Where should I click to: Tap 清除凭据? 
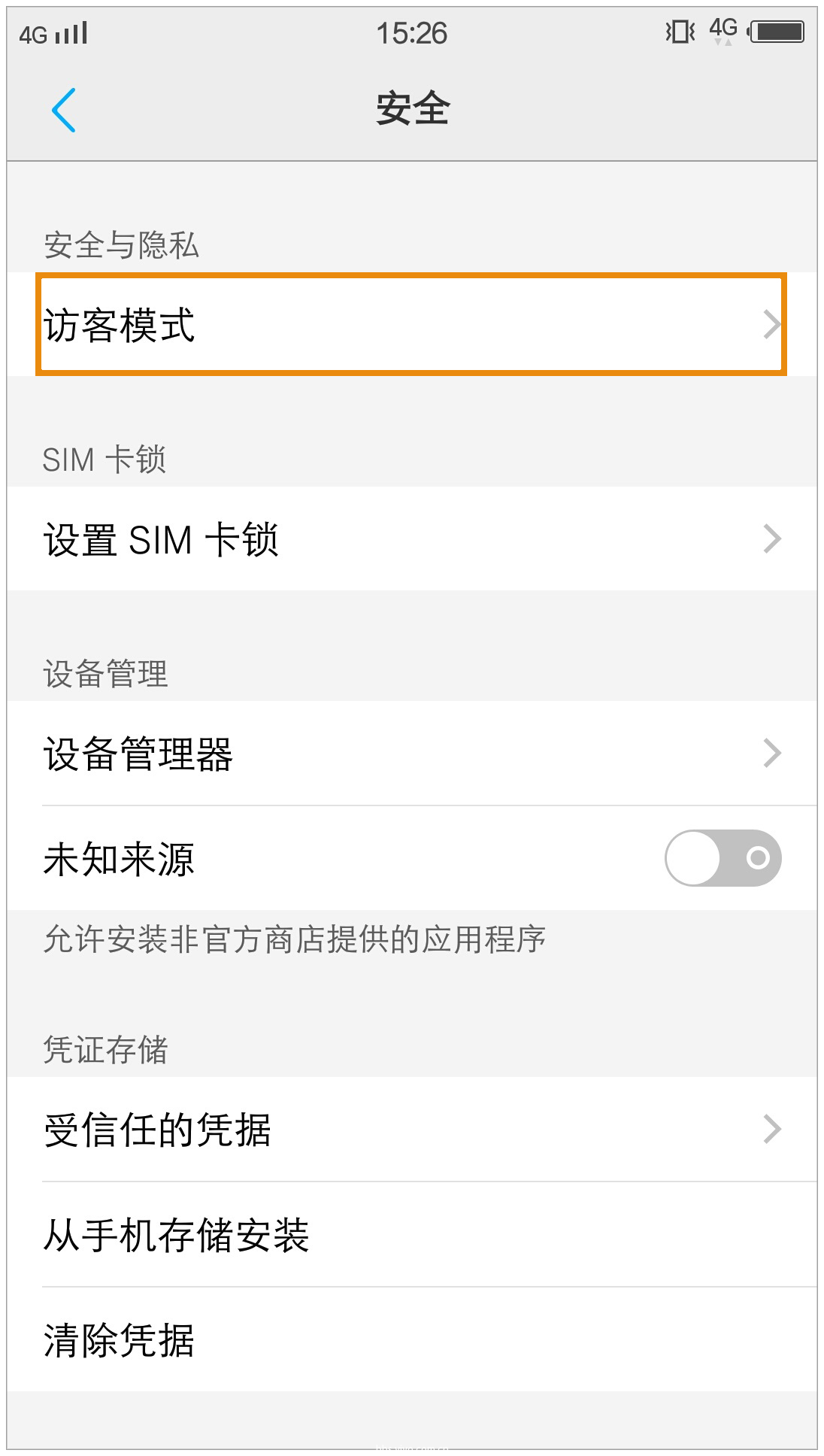tap(411, 1339)
